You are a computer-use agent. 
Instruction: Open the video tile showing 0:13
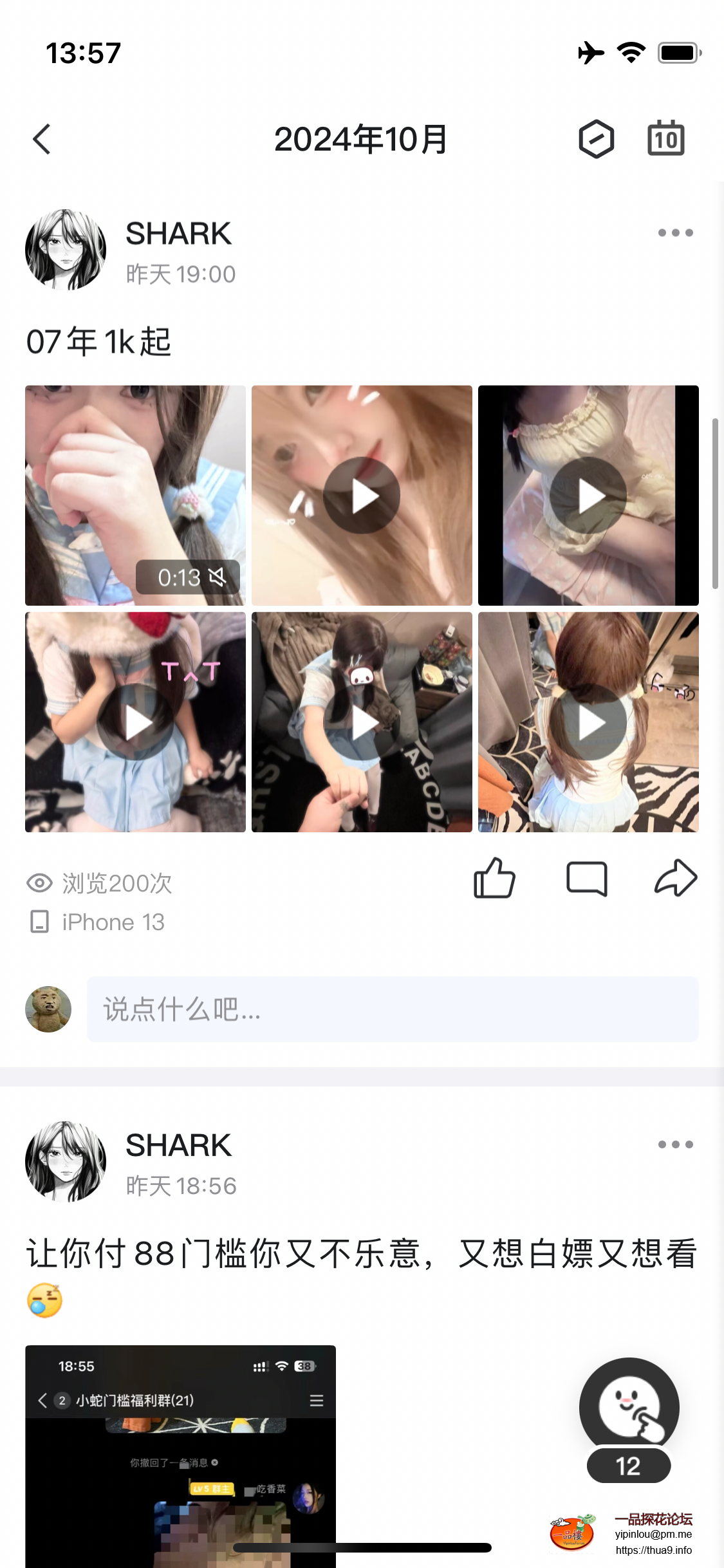[x=135, y=495]
